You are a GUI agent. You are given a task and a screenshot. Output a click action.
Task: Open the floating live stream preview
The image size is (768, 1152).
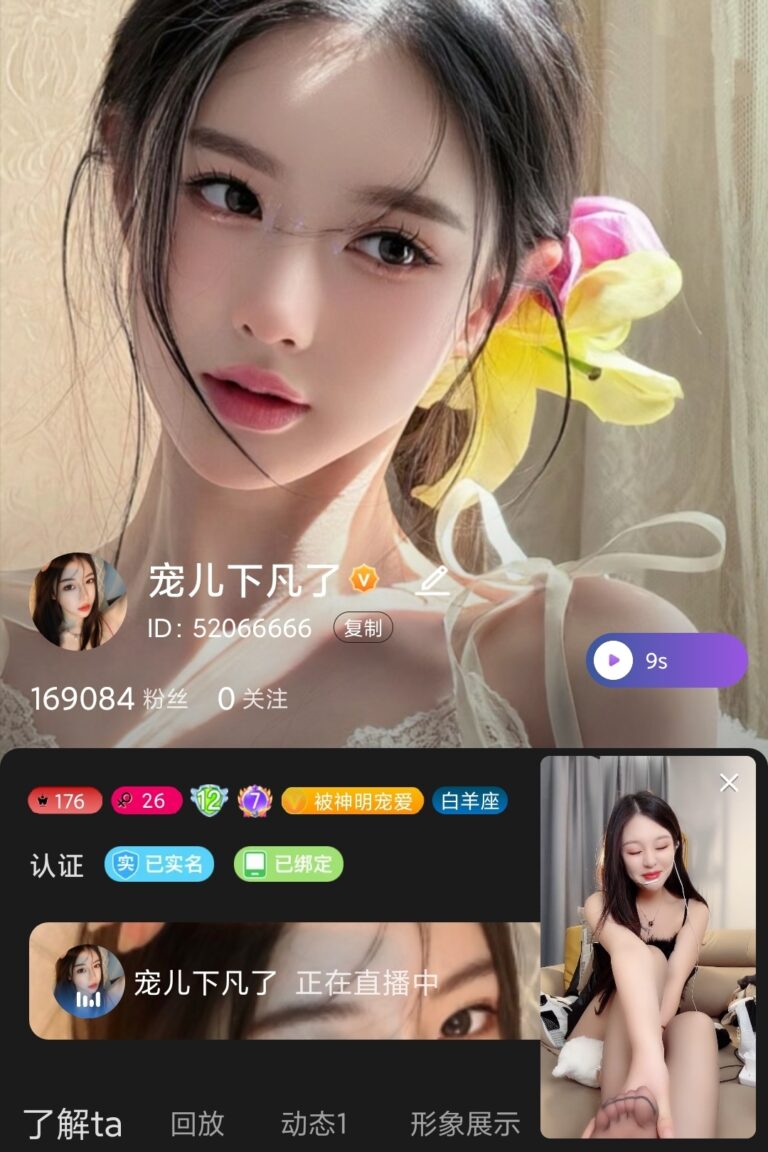coord(647,960)
